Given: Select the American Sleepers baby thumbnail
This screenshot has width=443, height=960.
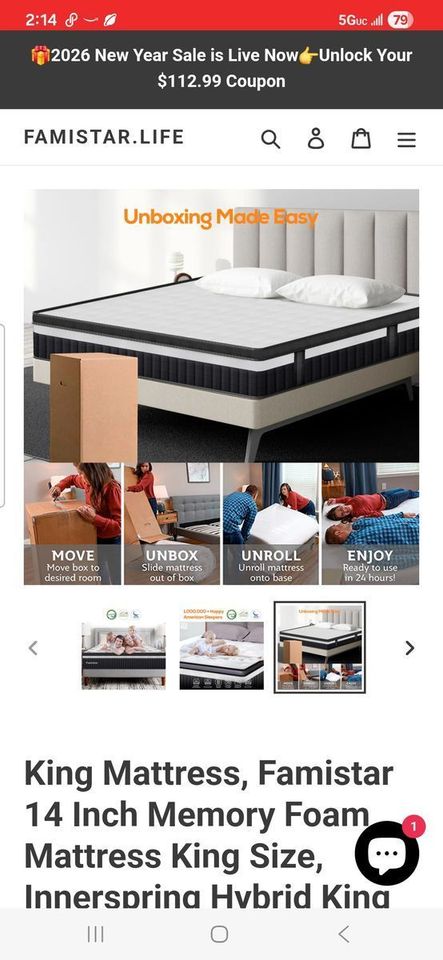Looking at the screenshot, I should point(222,648).
